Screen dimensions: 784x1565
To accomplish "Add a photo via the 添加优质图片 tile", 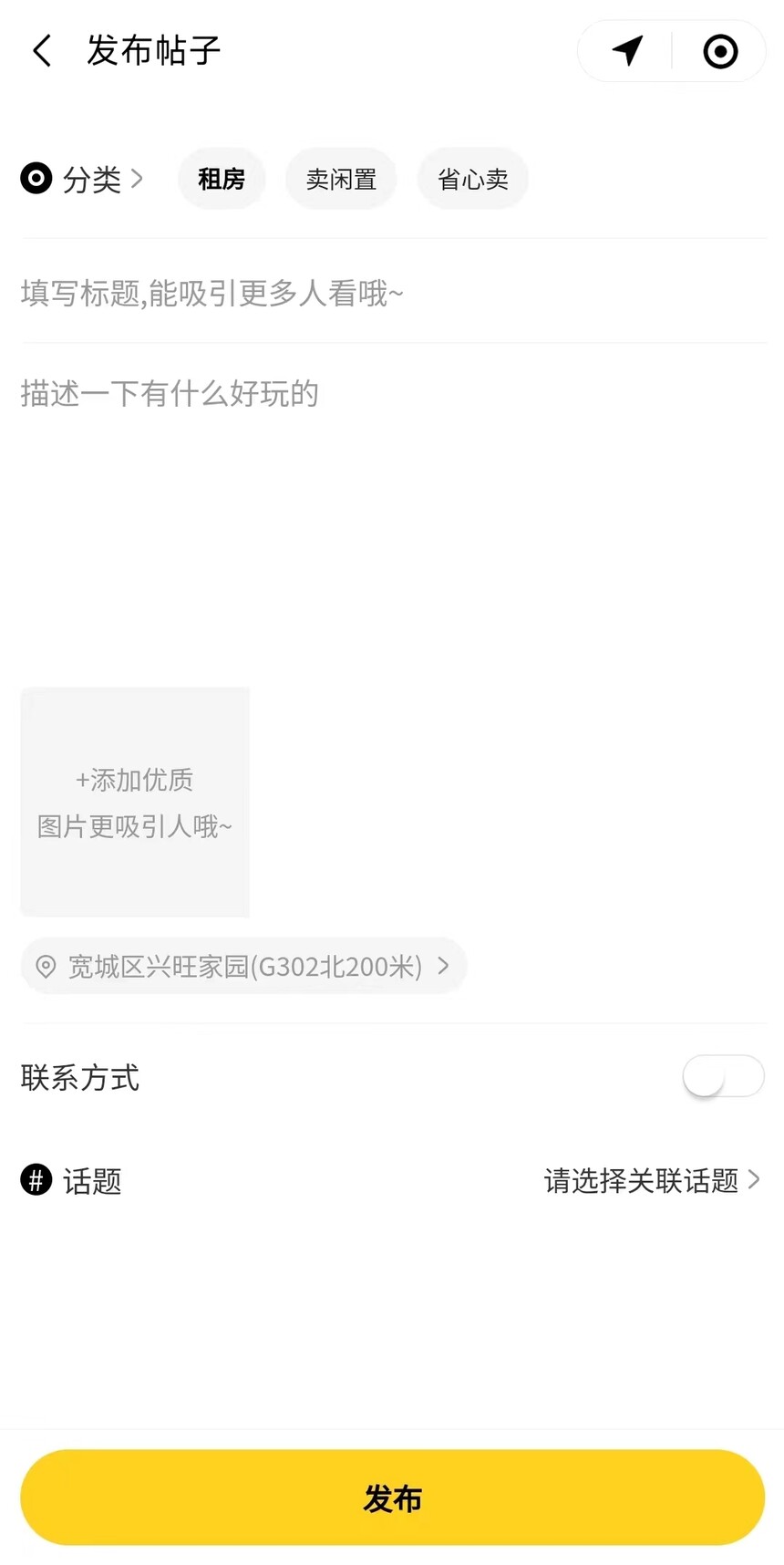I will (x=135, y=803).
